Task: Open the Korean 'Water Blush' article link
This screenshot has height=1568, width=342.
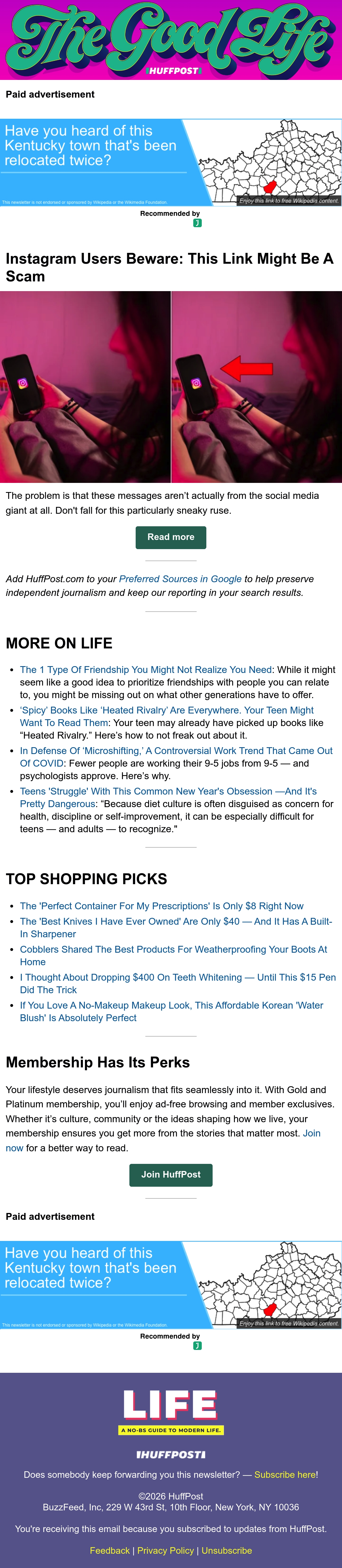Action: coord(171,1012)
